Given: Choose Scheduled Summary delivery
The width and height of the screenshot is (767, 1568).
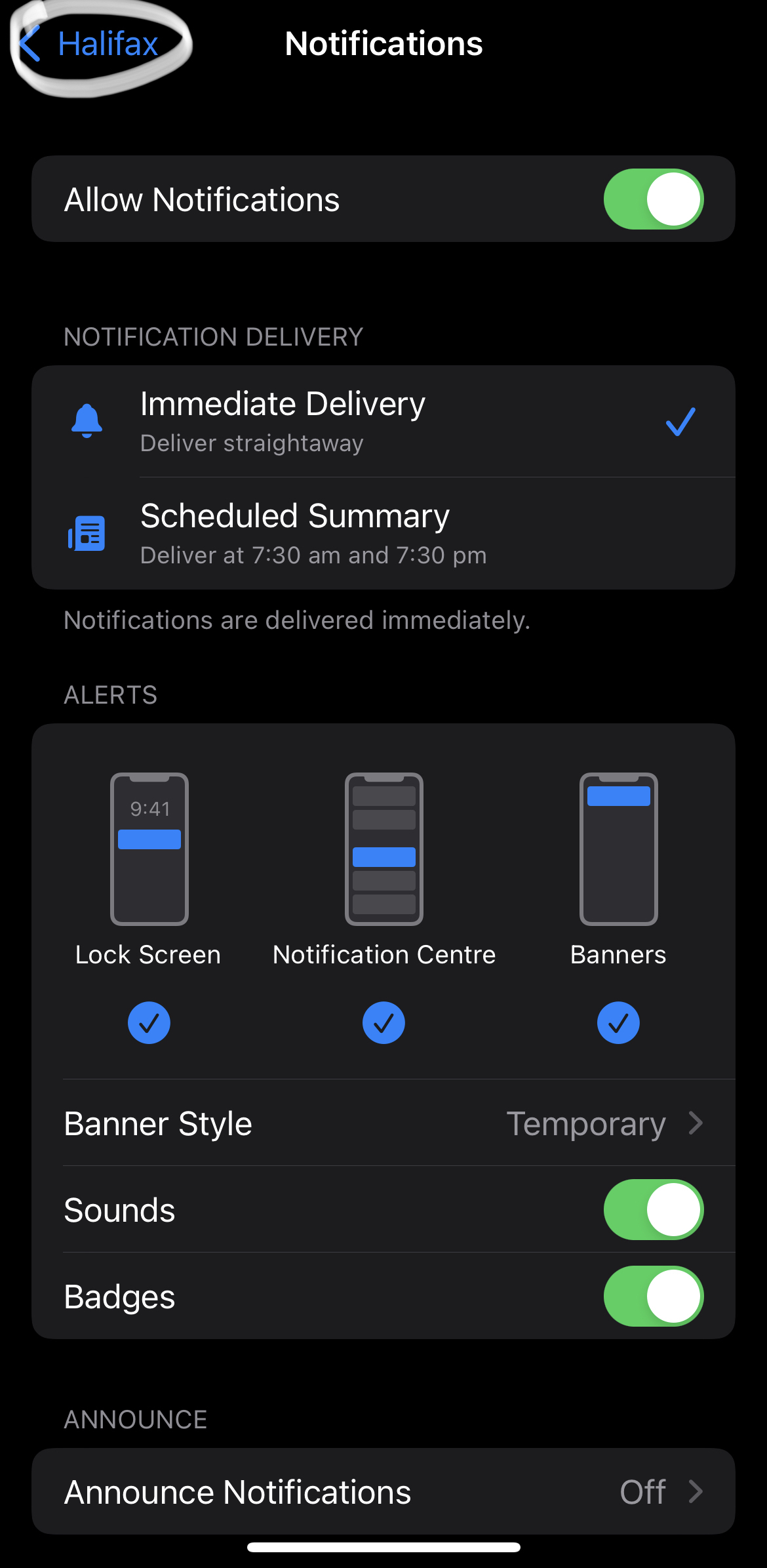Looking at the screenshot, I should [x=383, y=533].
